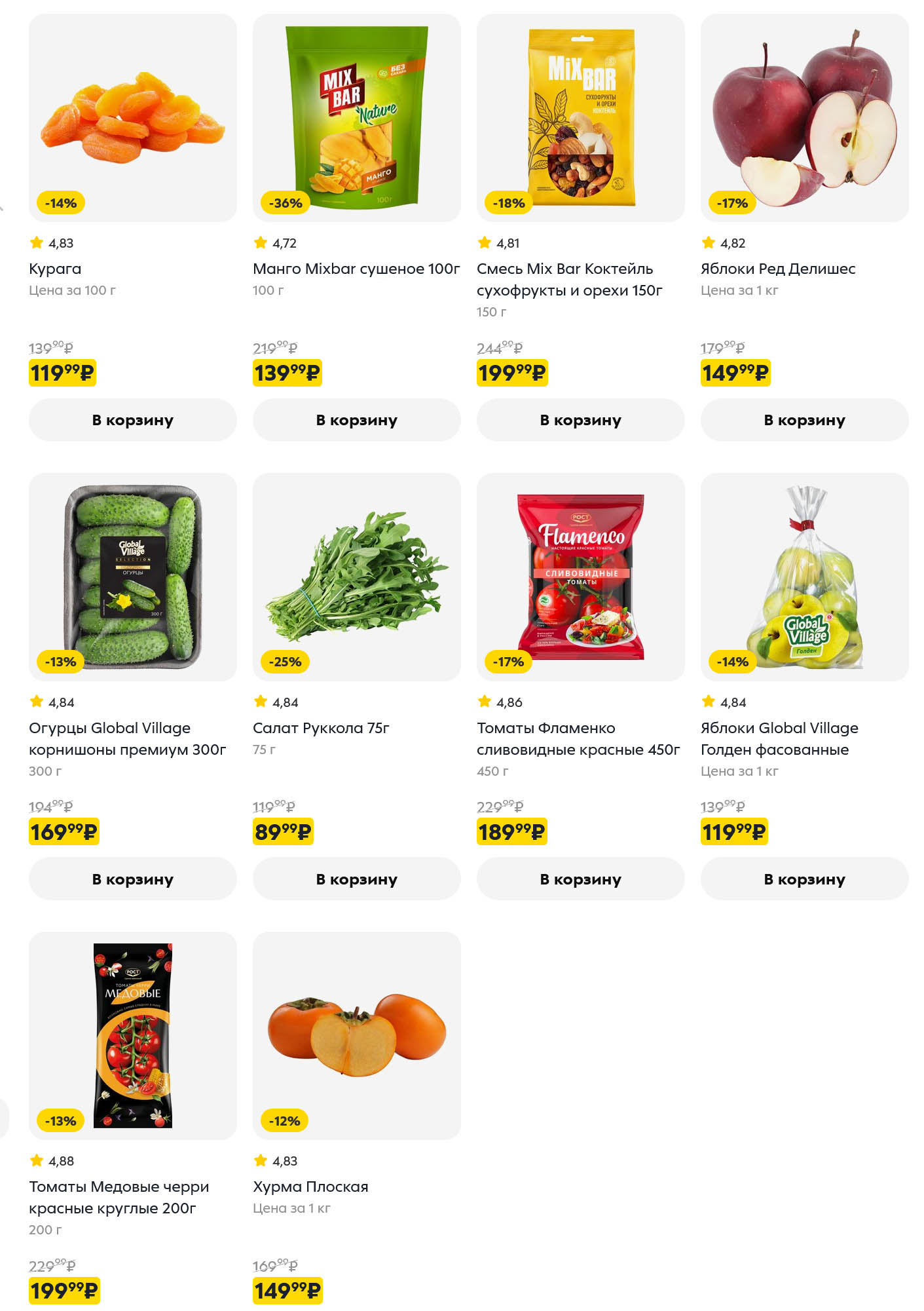Open Яблоки Ред Делишес product image
Viewport: 924px width, 1311px height.
(804, 118)
